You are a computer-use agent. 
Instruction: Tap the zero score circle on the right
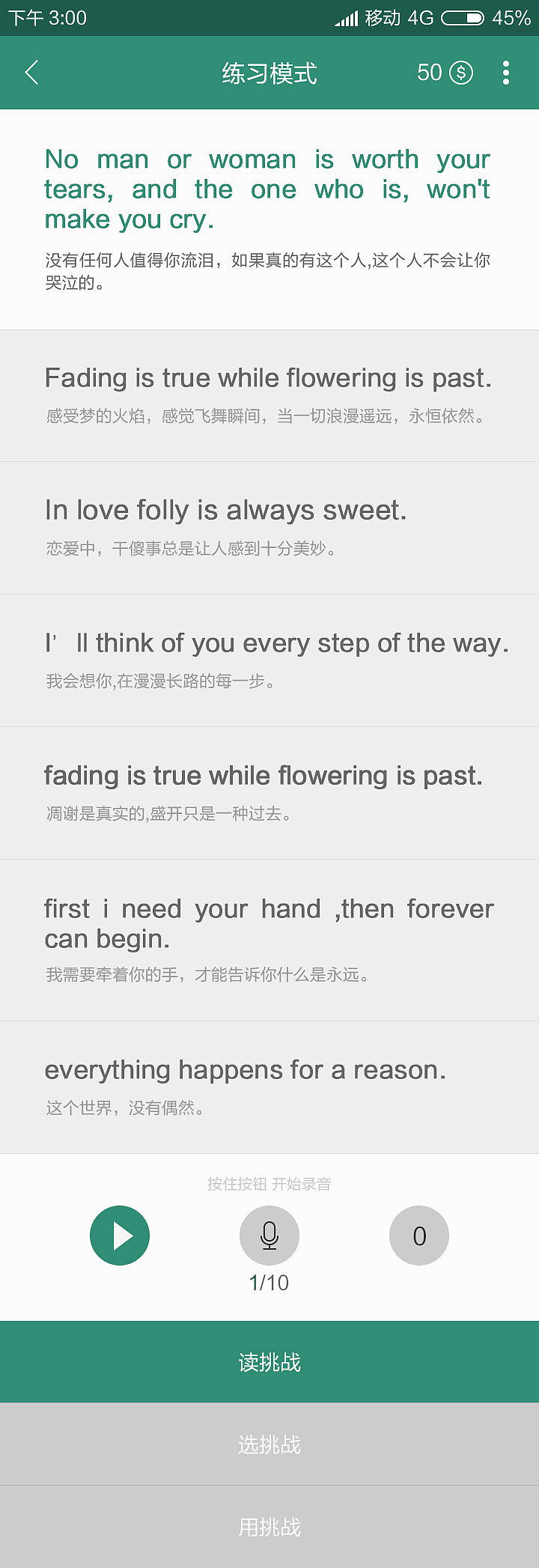(418, 1236)
